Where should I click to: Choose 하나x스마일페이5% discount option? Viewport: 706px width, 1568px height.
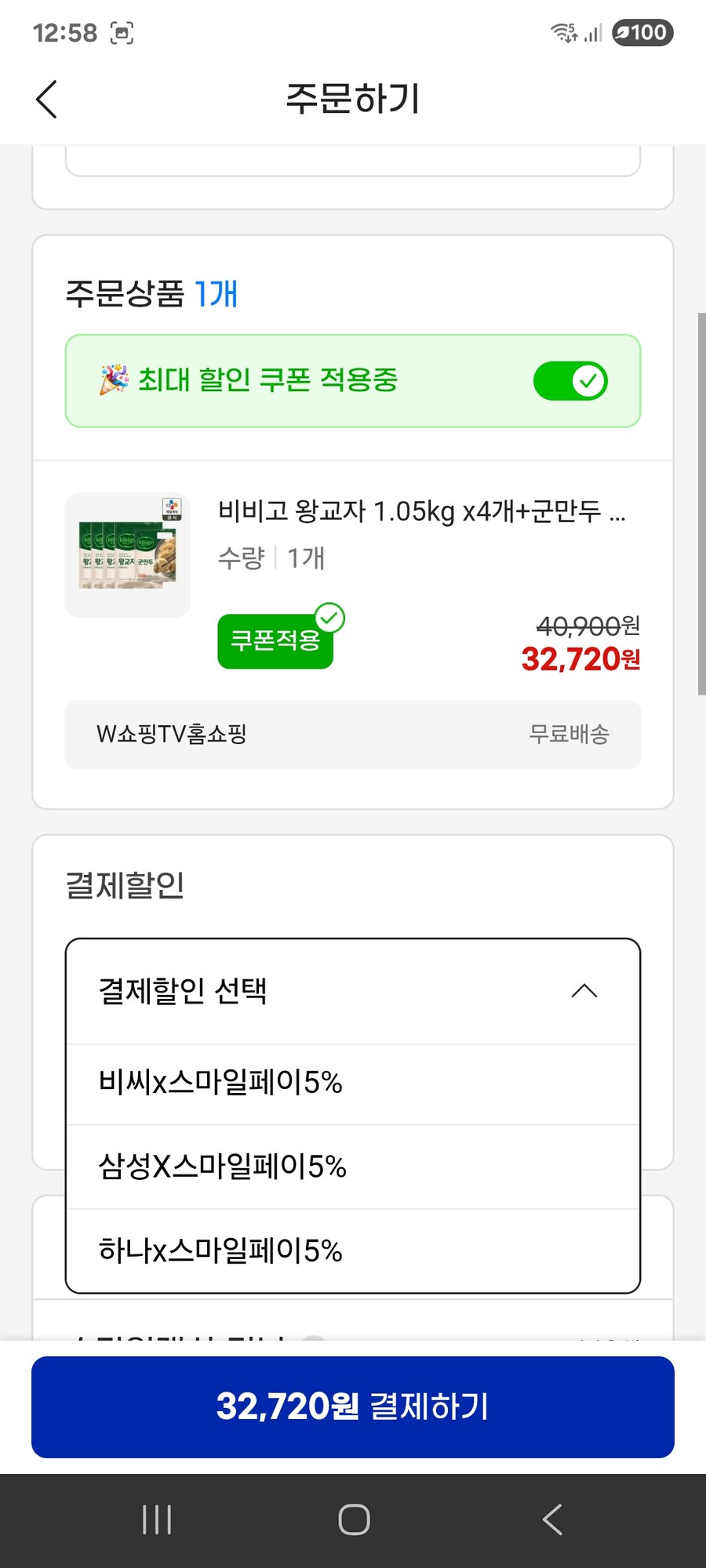[221, 1251]
